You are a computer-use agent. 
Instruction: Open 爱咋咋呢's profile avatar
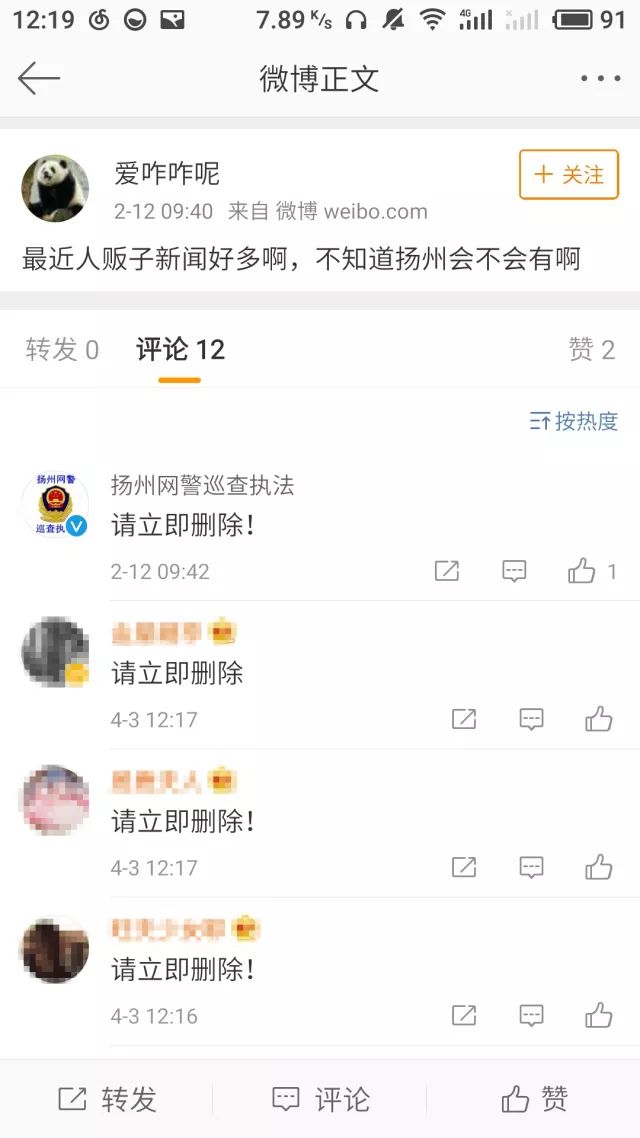click(55, 188)
